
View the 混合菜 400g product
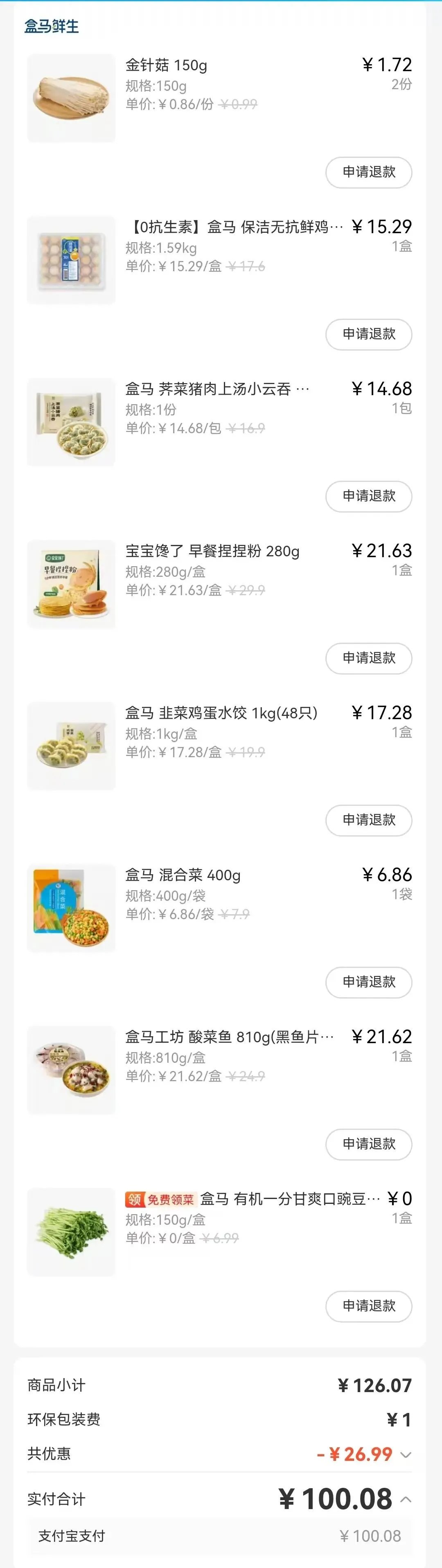pos(71,908)
